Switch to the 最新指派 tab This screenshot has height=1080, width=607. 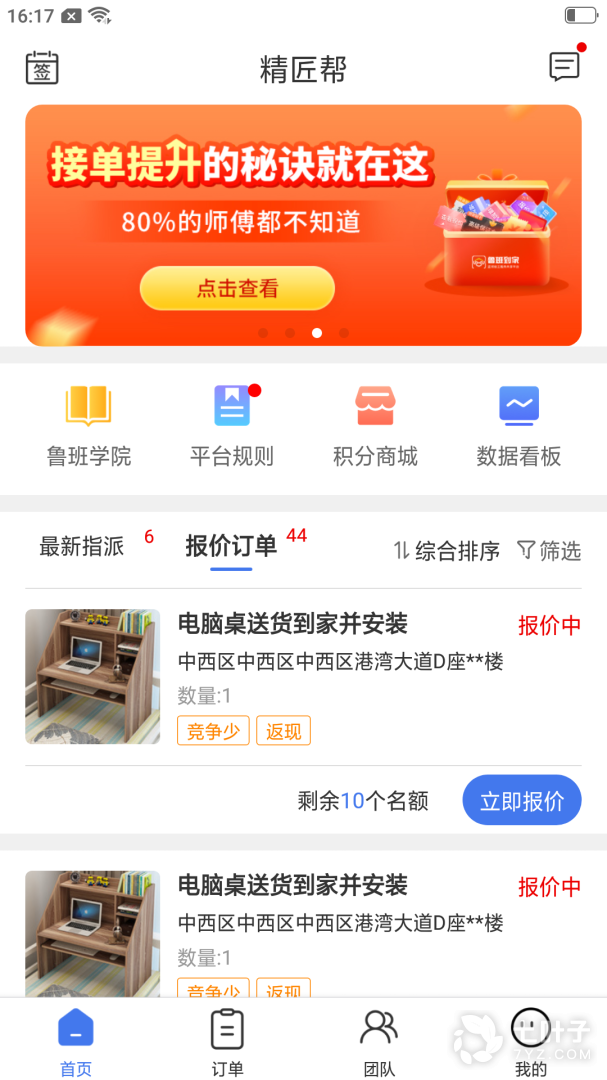82,547
